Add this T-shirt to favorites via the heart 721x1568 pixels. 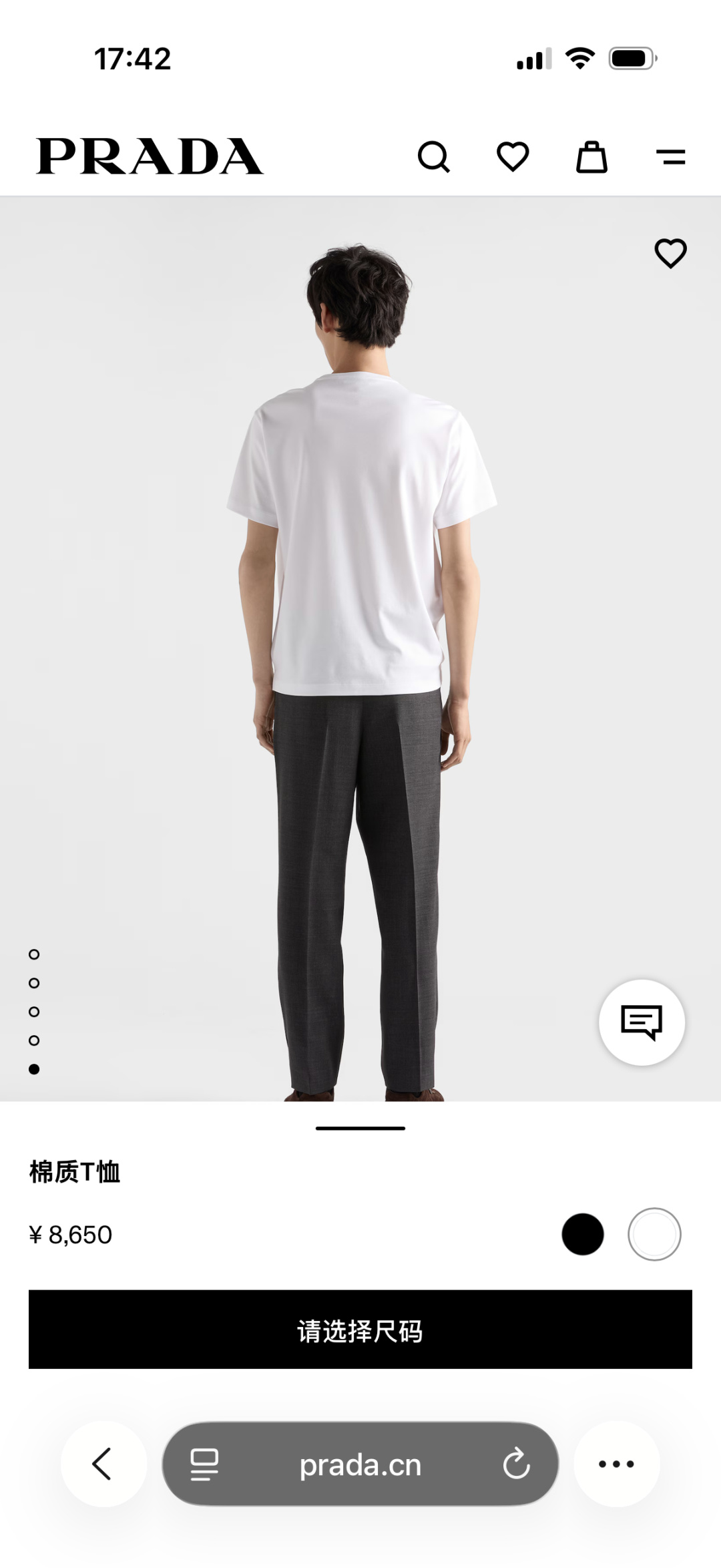(670, 253)
